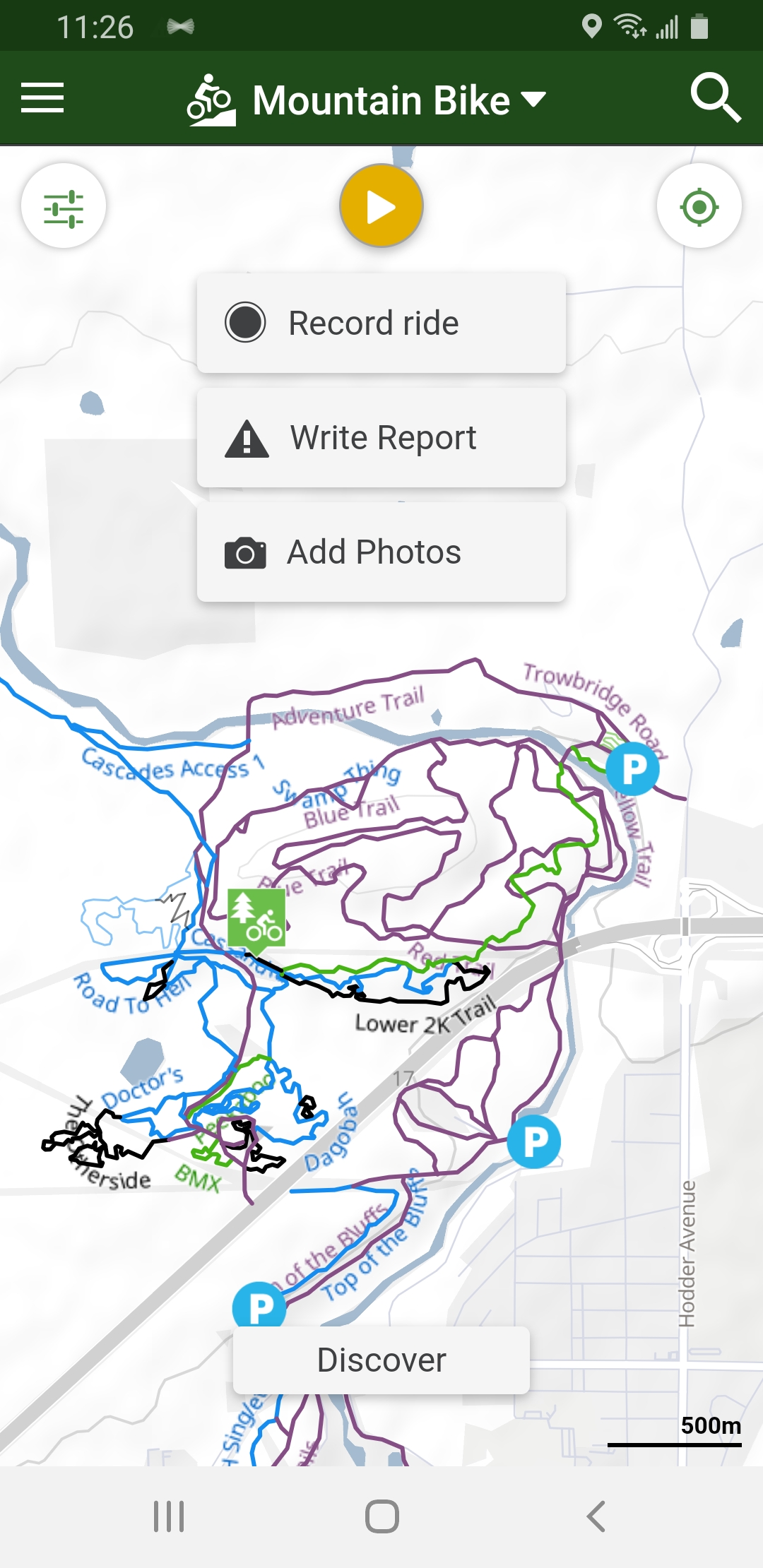
Task: Tap the mountain bike icon in title bar
Action: [x=211, y=99]
